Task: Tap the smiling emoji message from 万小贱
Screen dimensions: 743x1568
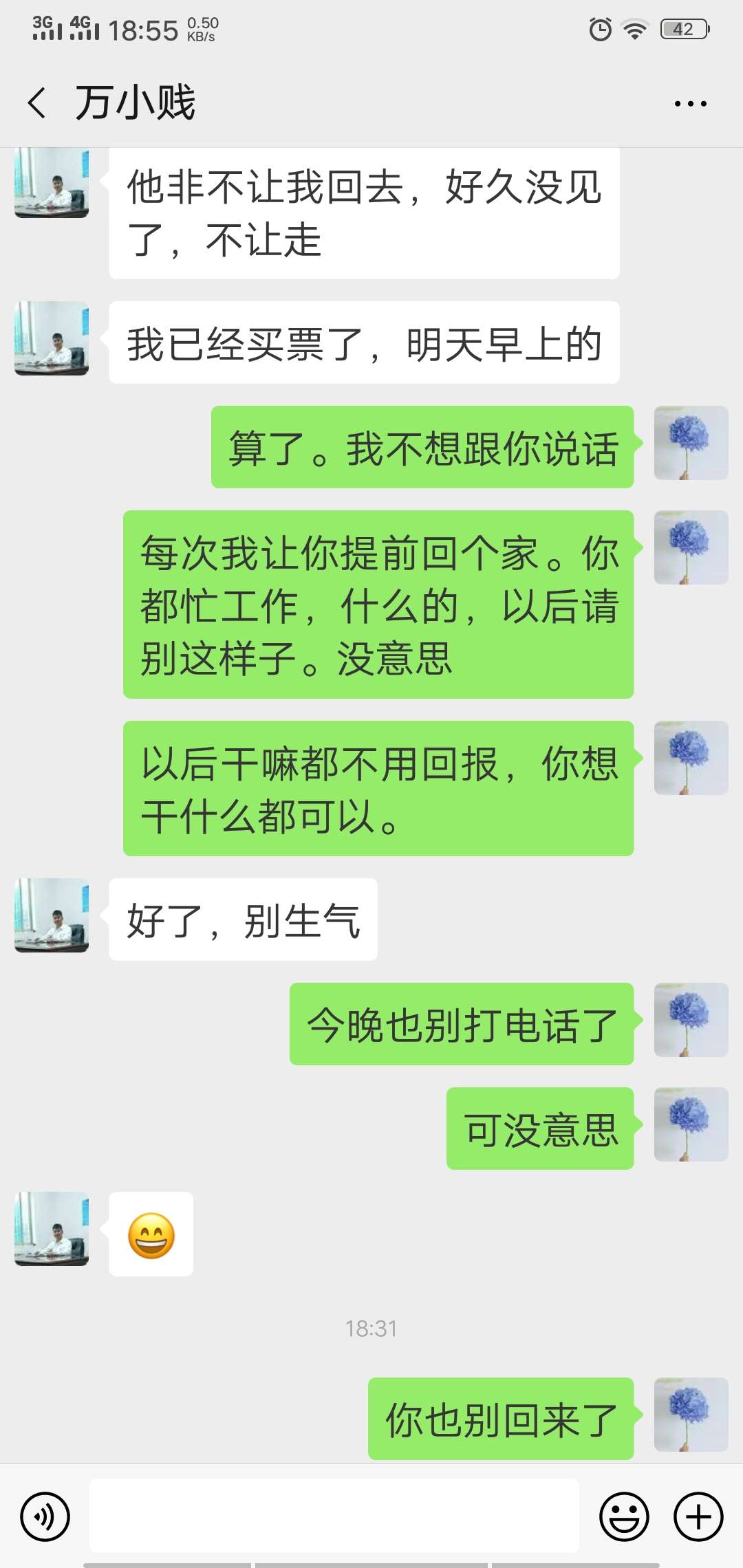Action: [150, 1234]
